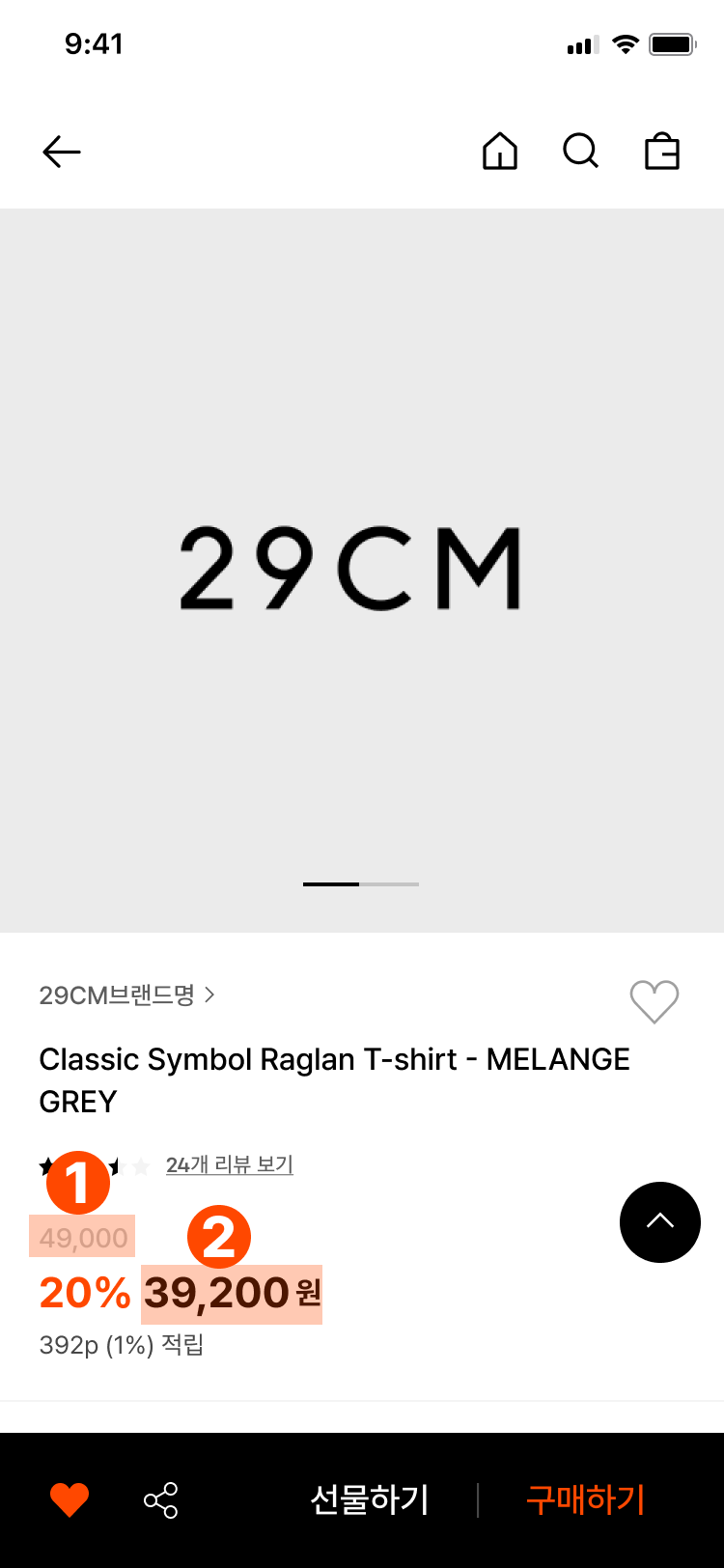Tap the orange heart in the bottom bar
Image resolution: width=724 pixels, height=1568 pixels.
(x=70, y=1499)
